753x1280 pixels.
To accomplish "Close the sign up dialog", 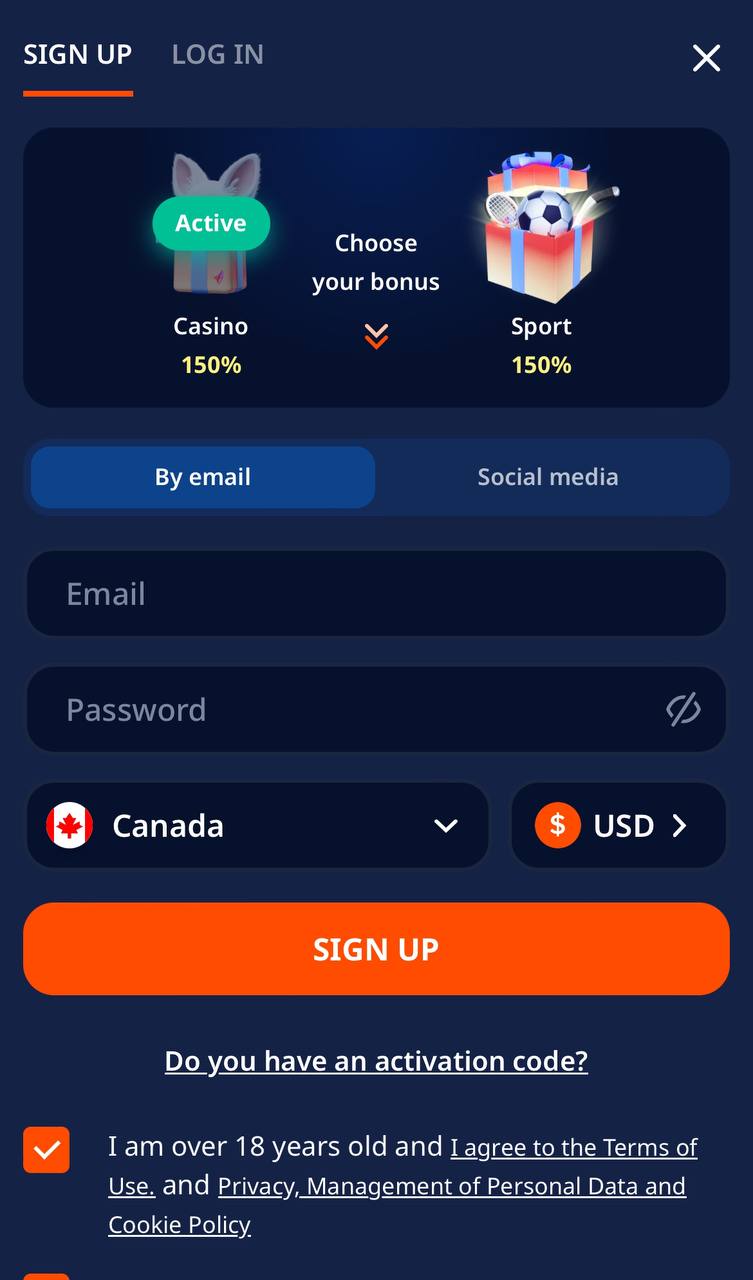I will point(706,58).
